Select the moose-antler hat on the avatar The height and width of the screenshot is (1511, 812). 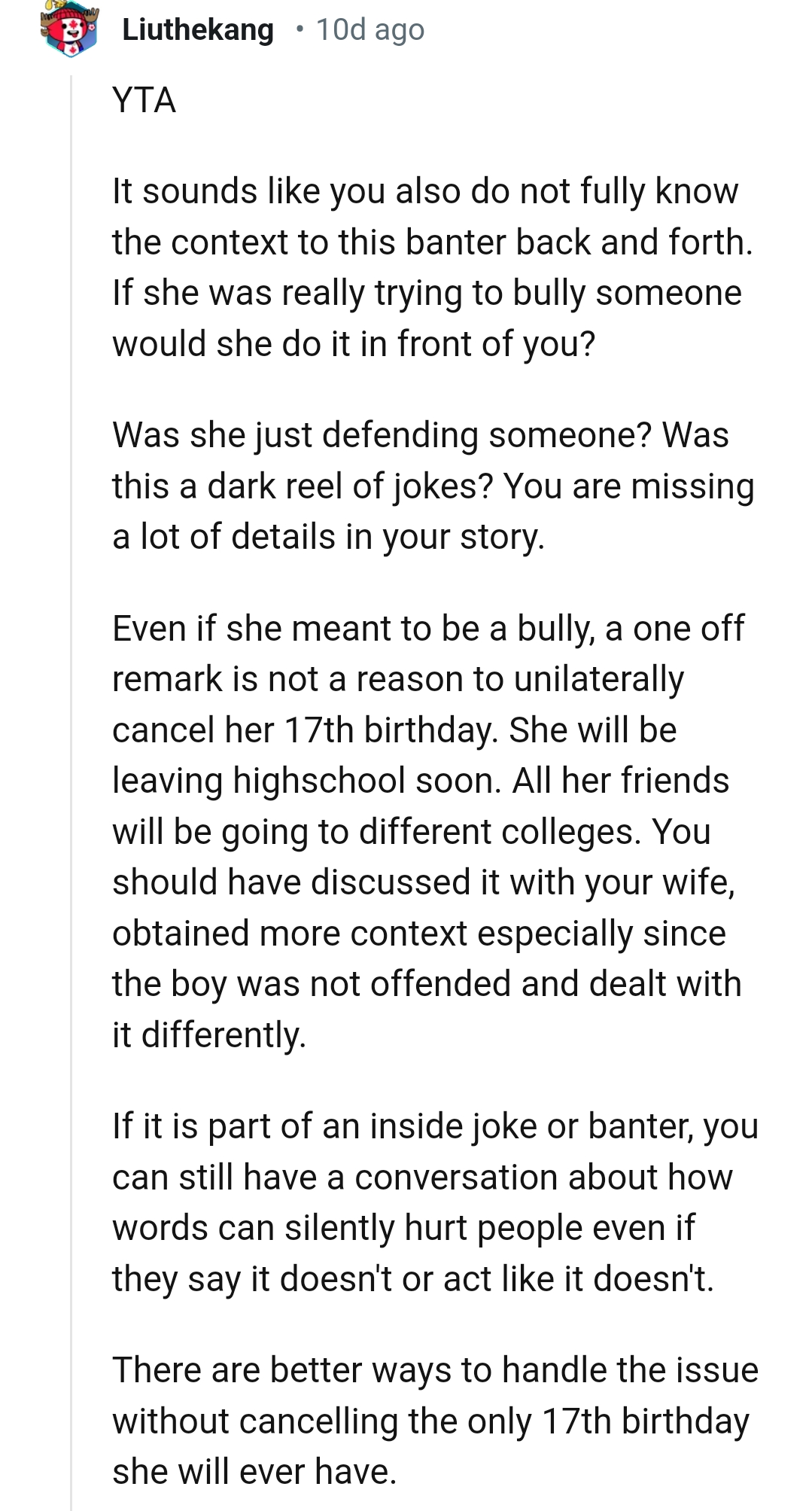(67, 14)
